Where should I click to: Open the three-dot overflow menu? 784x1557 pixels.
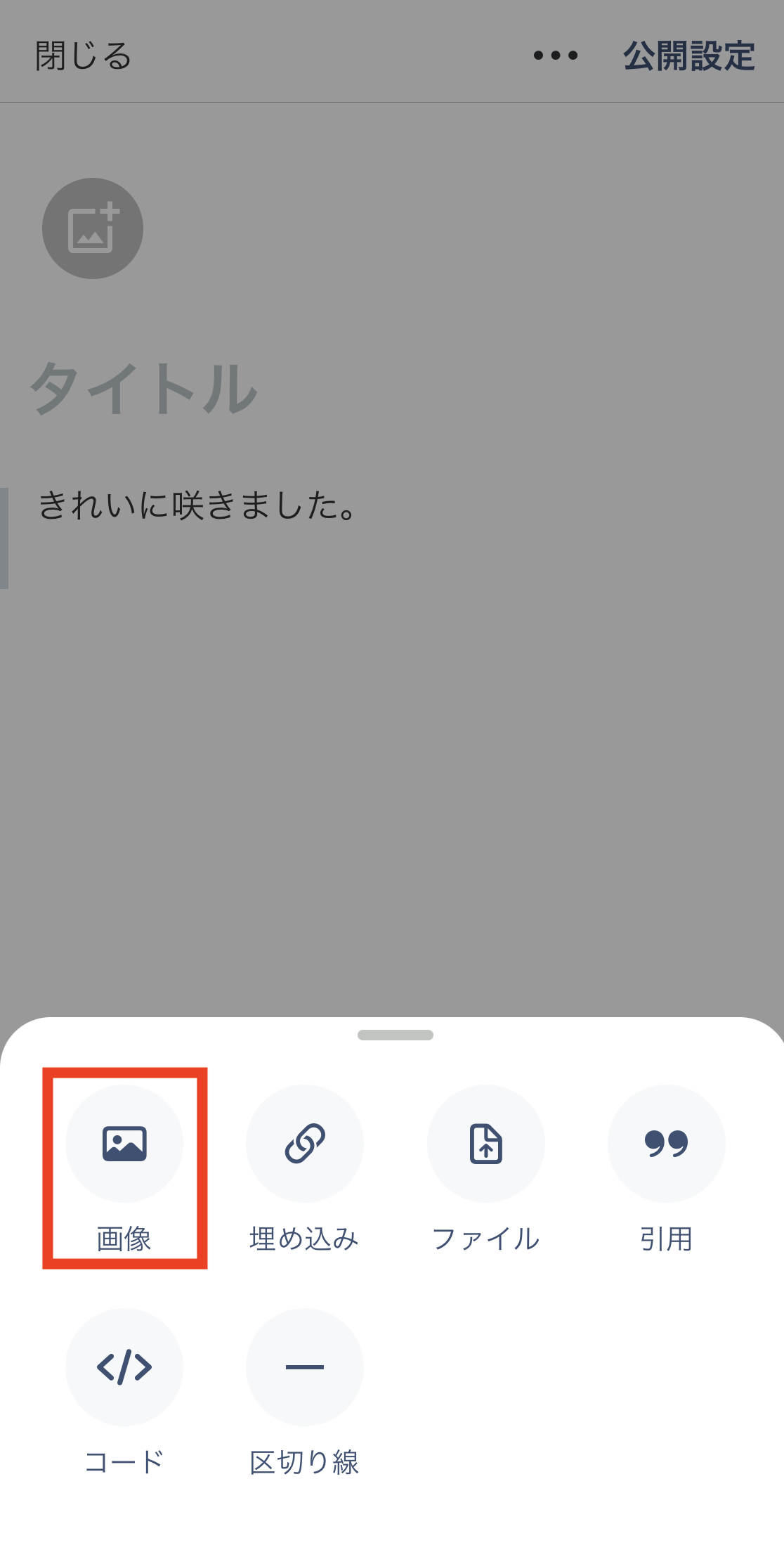(555, 56)
